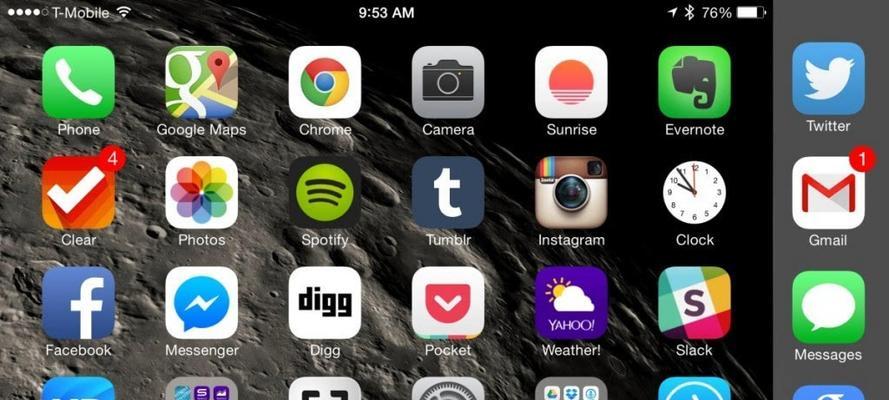Open the Clock app
The height and width of the screenshot is (400, 889).
pyautogui.click(x=694, y=192)
